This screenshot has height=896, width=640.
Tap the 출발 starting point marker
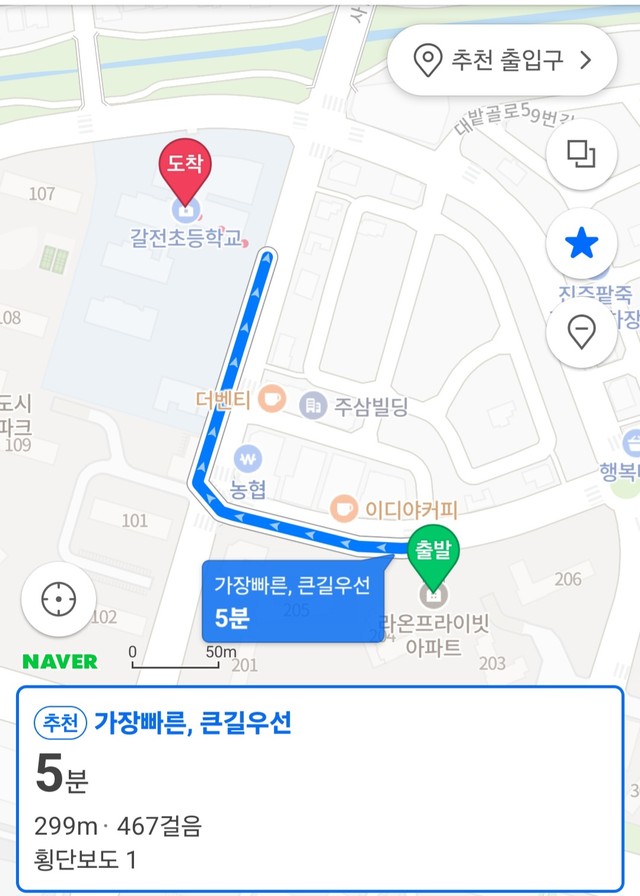pos(432,556)
